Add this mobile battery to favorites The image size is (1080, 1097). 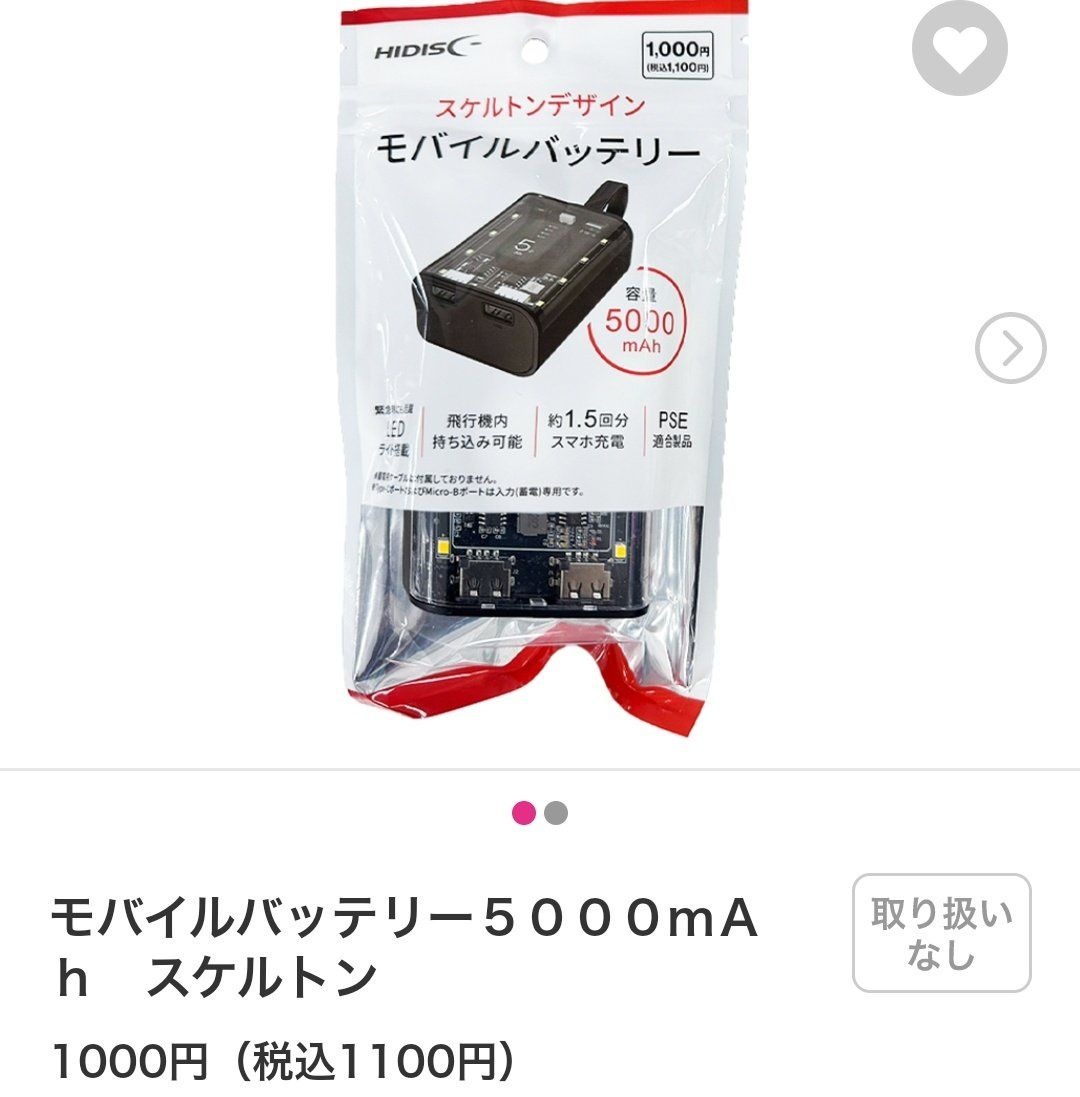pyautogui.click(x=960, y=48)
